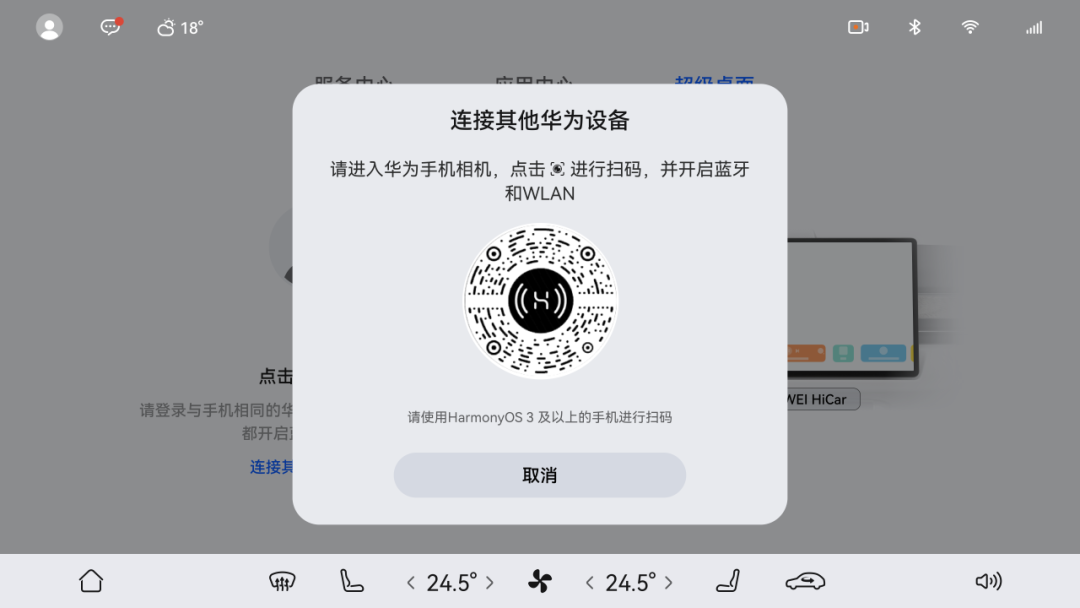Open the vehicle controls car icon
Image resolution: width=1080 pixels, height=608 pixels.
pyautogui.click(x=804, y=581)
